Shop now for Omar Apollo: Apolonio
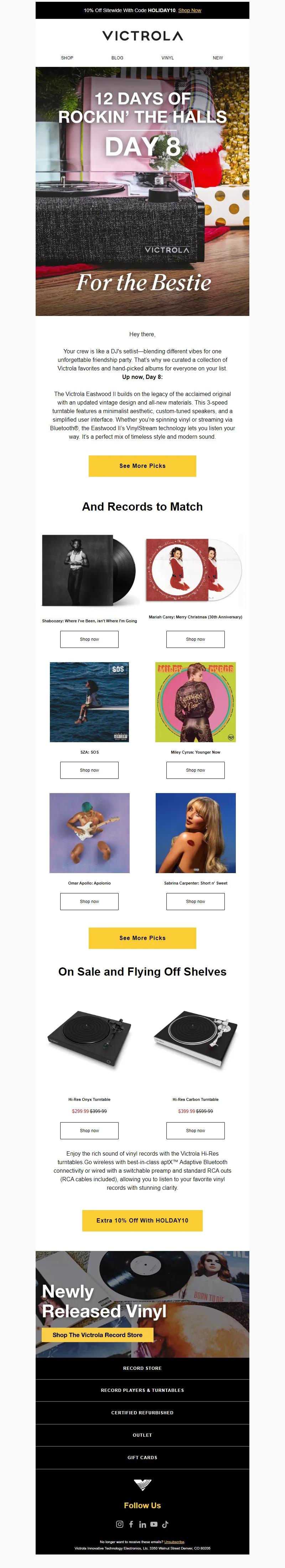The height and width of the screenshot is (1568, 285). [89, 902]
